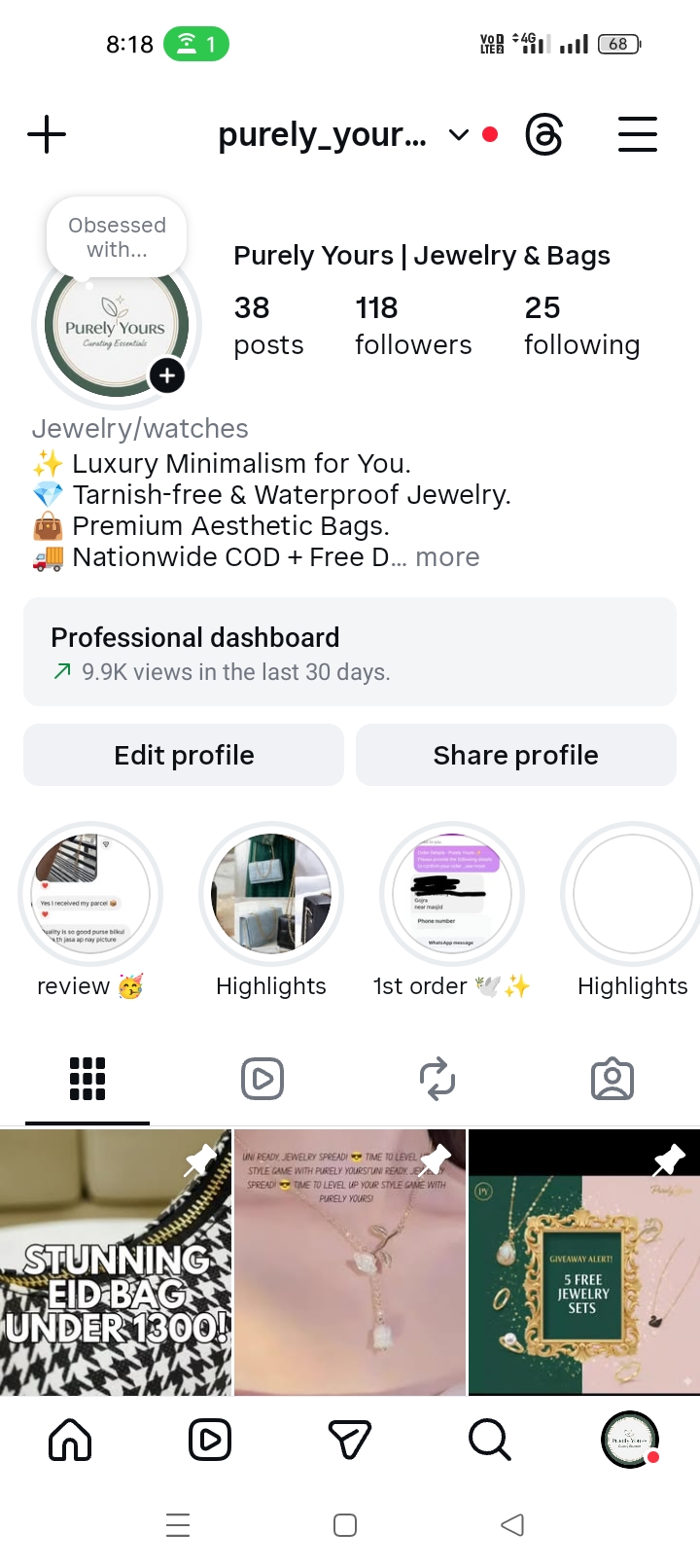Open the Stunning Eid Bag pinned post
The image size is (700, 1568).
116,1263
